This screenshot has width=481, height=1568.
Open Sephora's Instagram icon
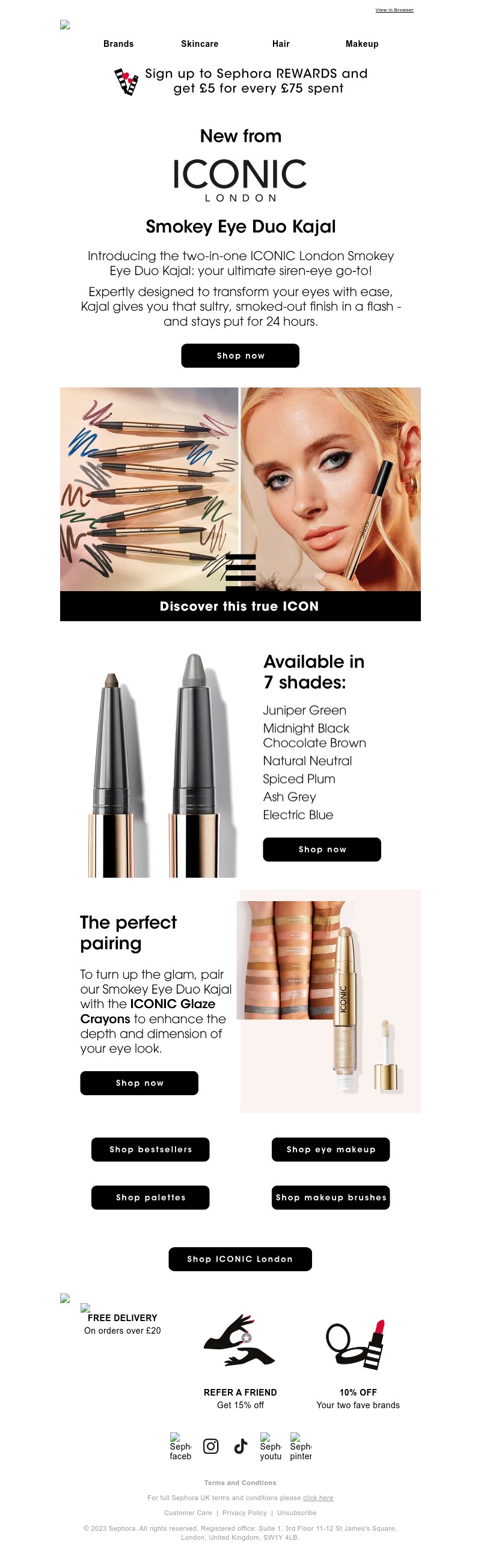click(x=210, y=1445)
